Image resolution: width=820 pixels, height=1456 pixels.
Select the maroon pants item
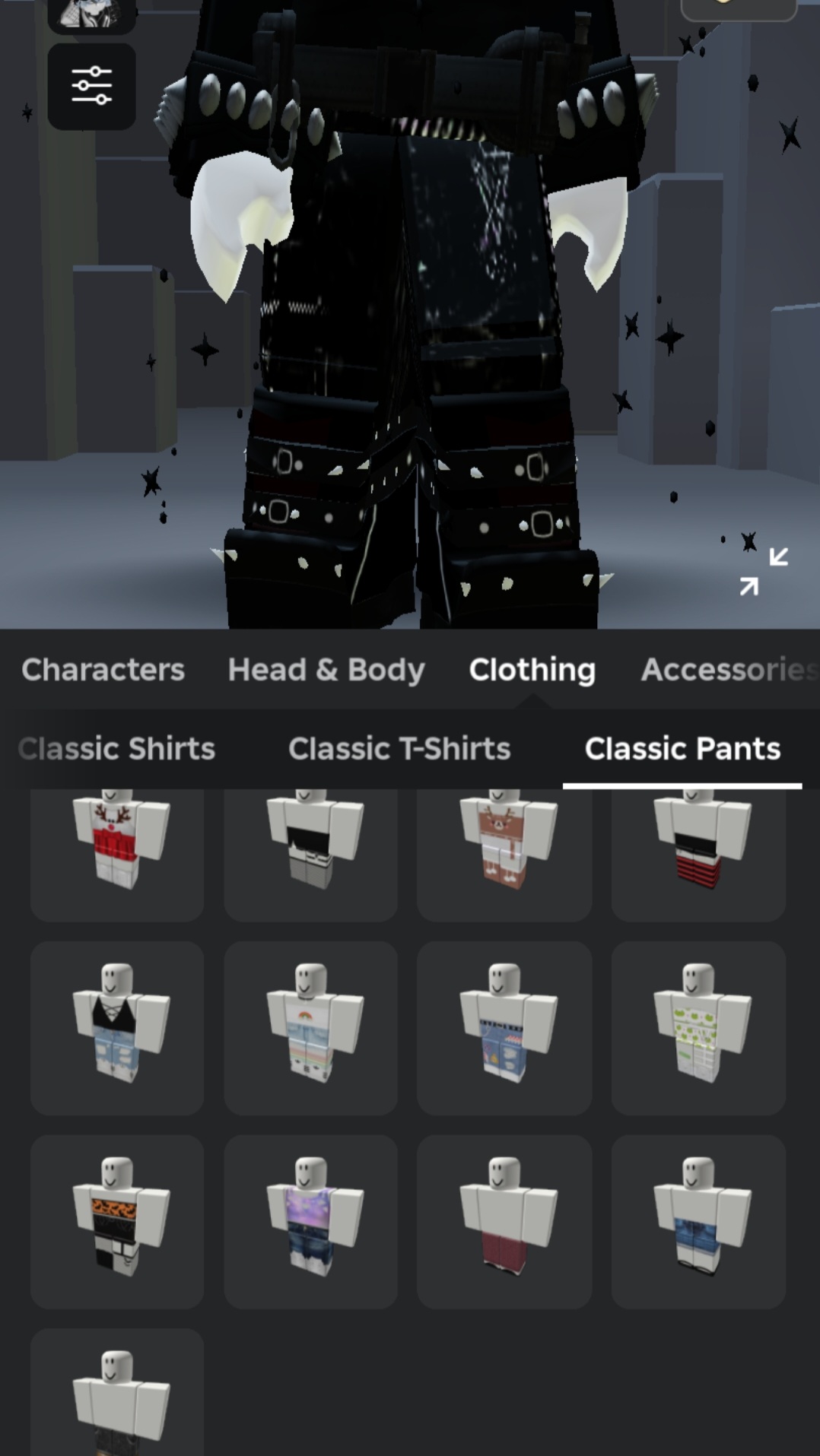pyautogui.click(x=504, y=1222)
